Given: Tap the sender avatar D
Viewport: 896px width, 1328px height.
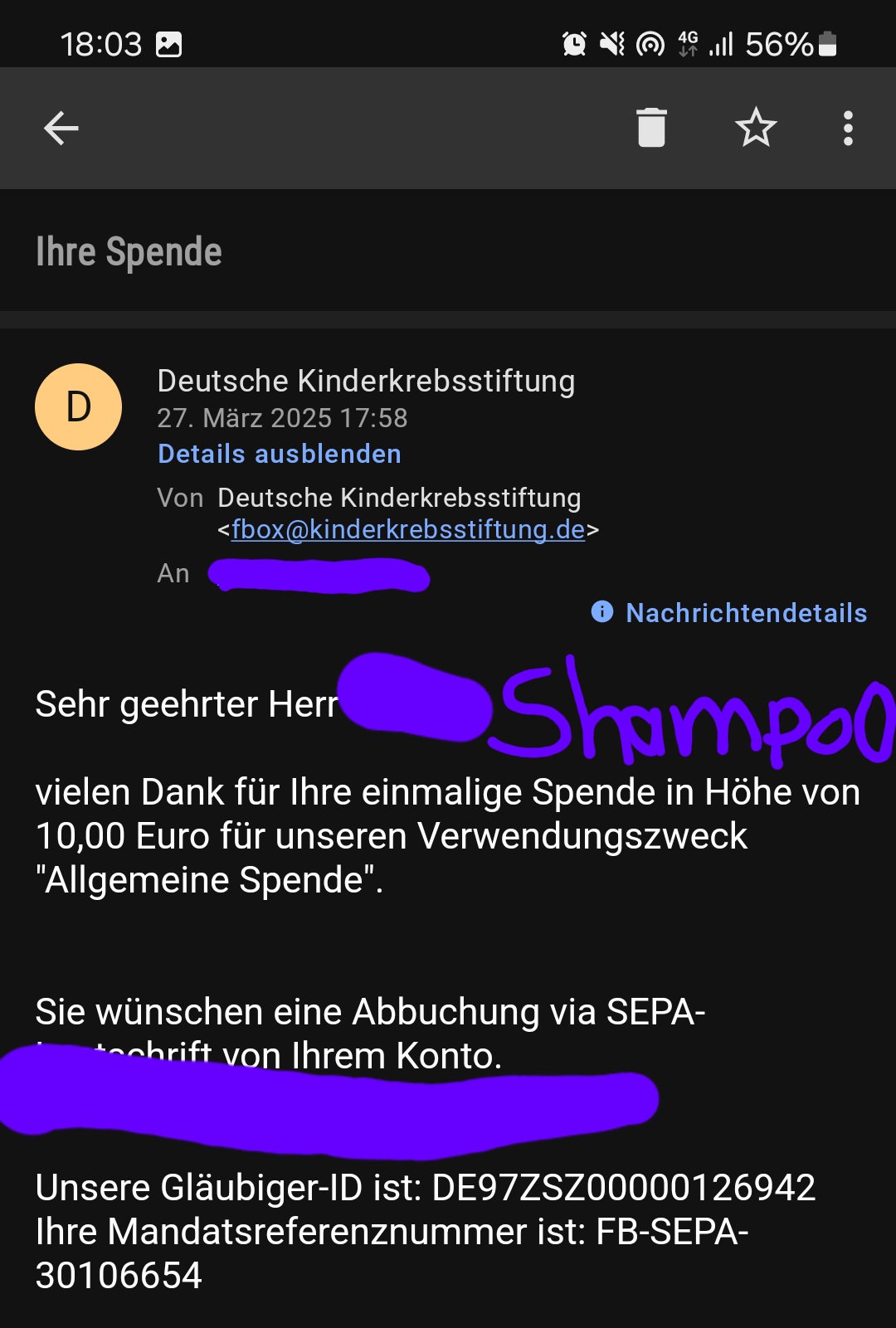Looking at the screenshot, I should click(x=79, y=407).
